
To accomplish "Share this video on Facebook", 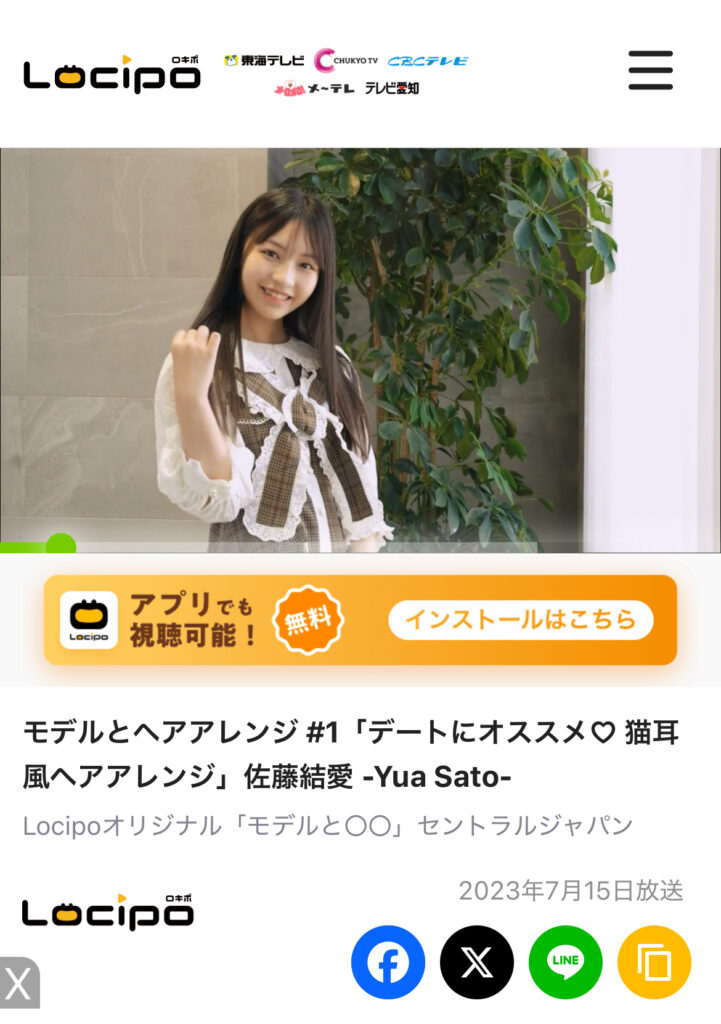I will point(388,963).
